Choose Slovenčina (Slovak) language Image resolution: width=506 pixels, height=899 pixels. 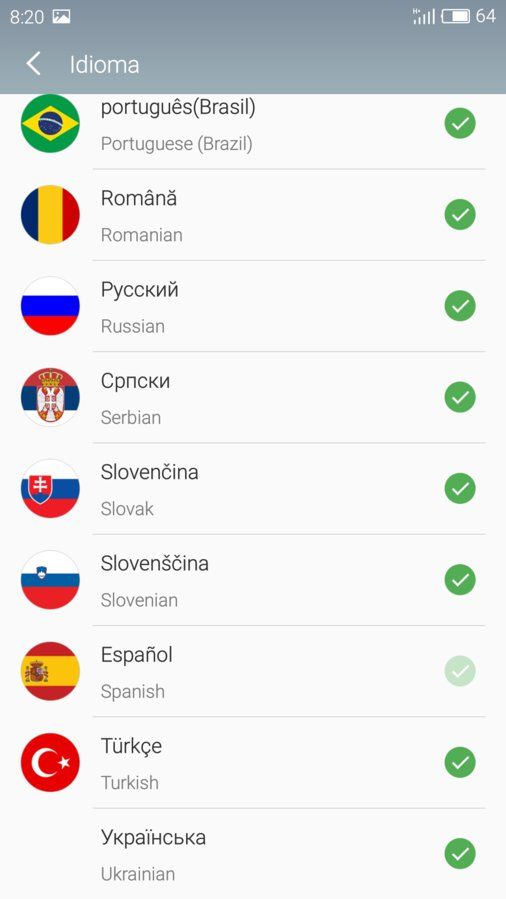[253, 488]
